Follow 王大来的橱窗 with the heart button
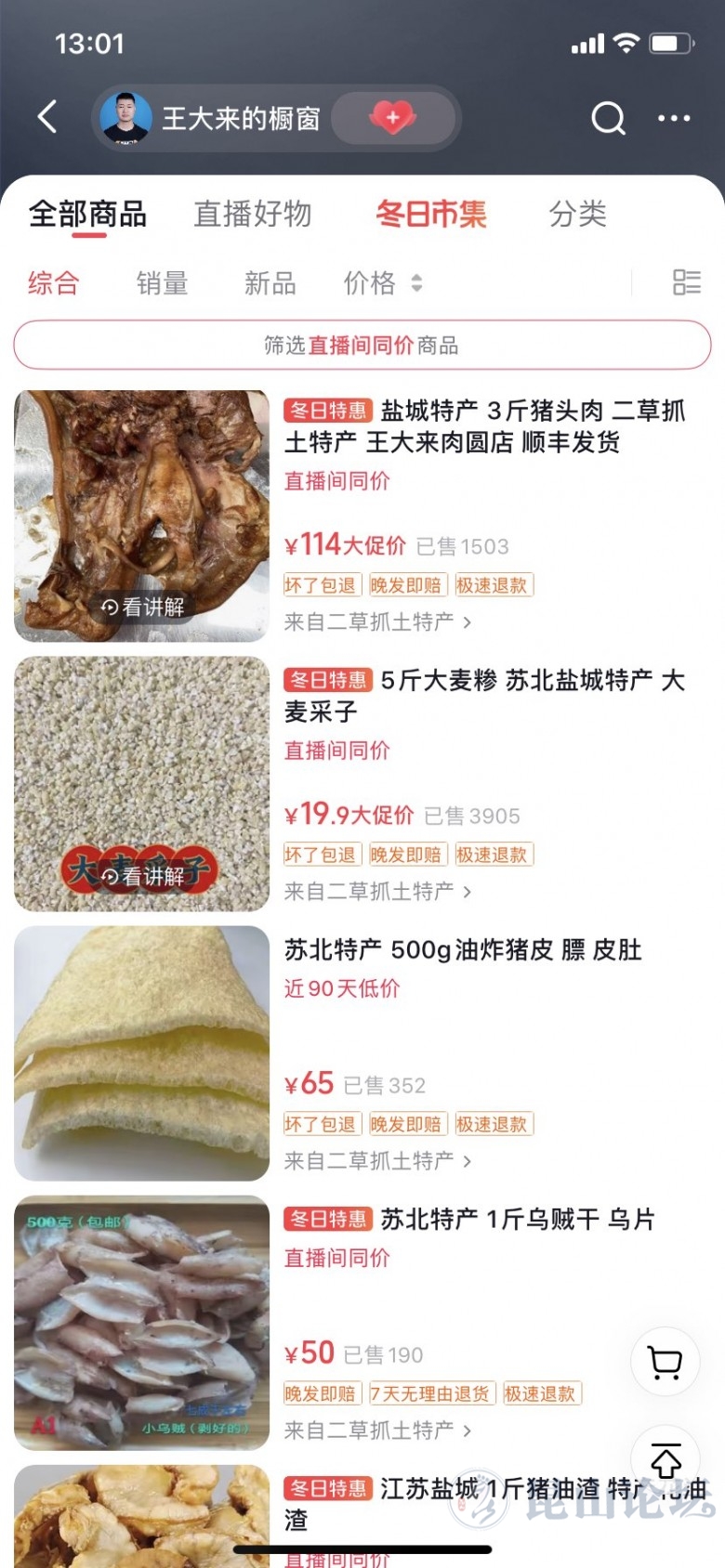The width and height of the screenshot is (725, 1568). (x=392, y=118)
